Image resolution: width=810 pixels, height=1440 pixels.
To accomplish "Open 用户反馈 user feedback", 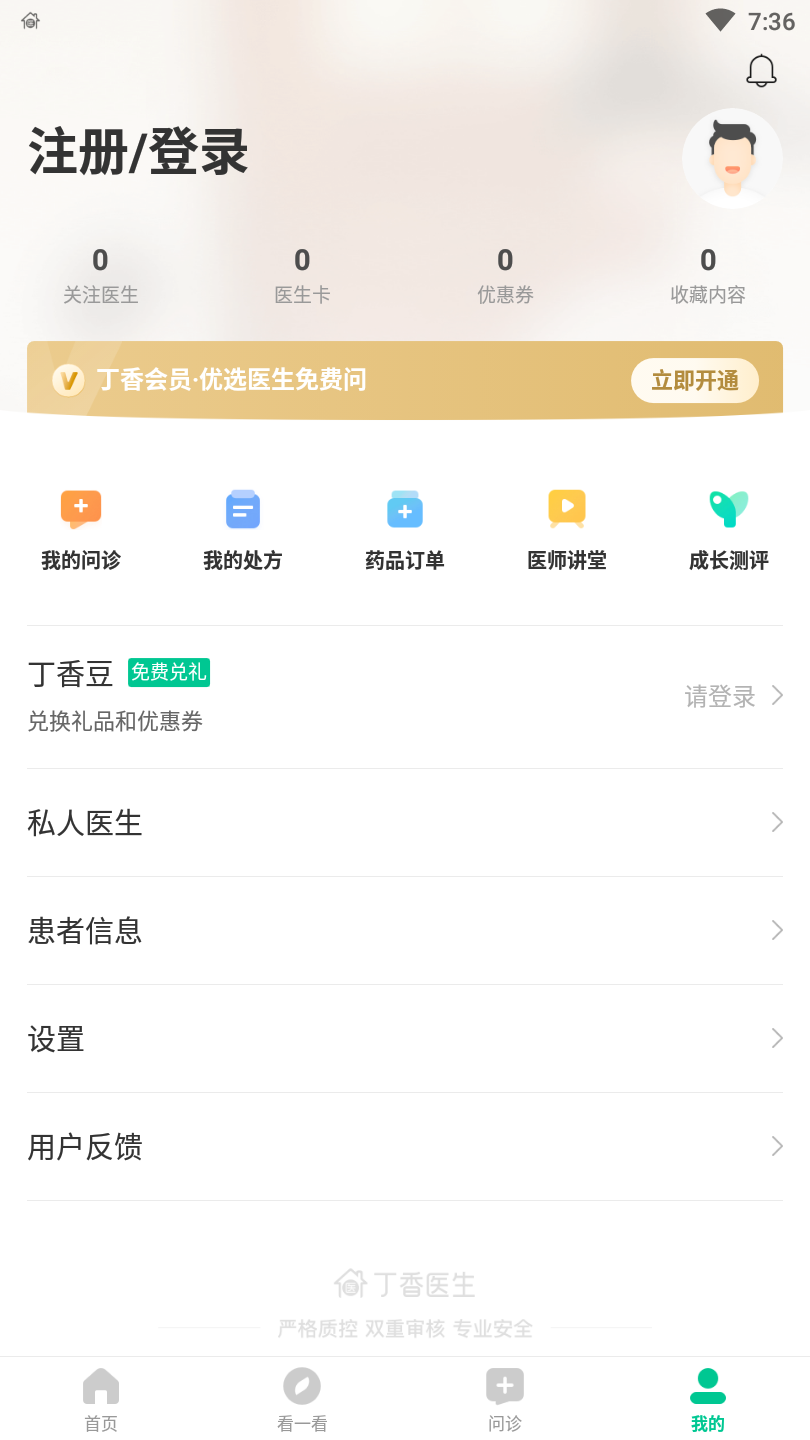I will click(405, 1146).
